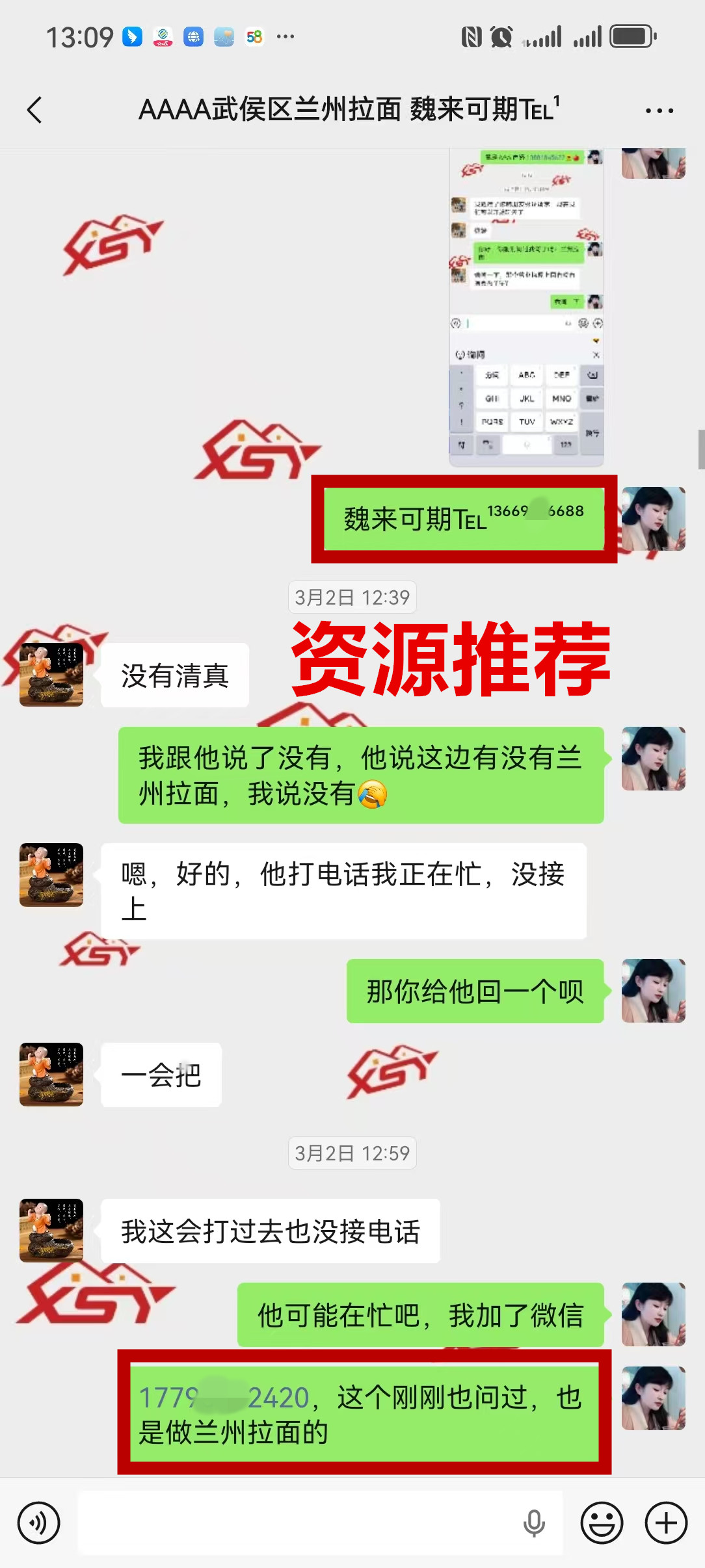Go back to the chat list

tap(35, 110)
